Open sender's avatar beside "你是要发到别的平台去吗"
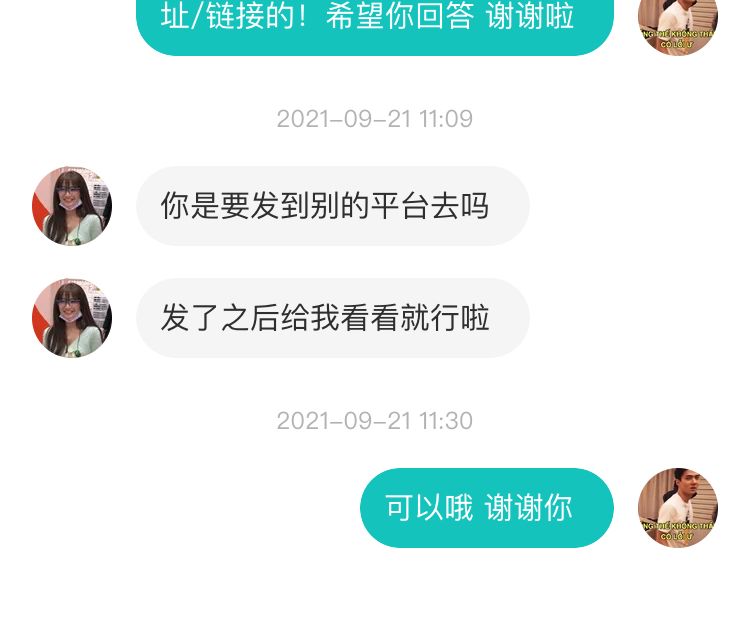 (72, 206)
